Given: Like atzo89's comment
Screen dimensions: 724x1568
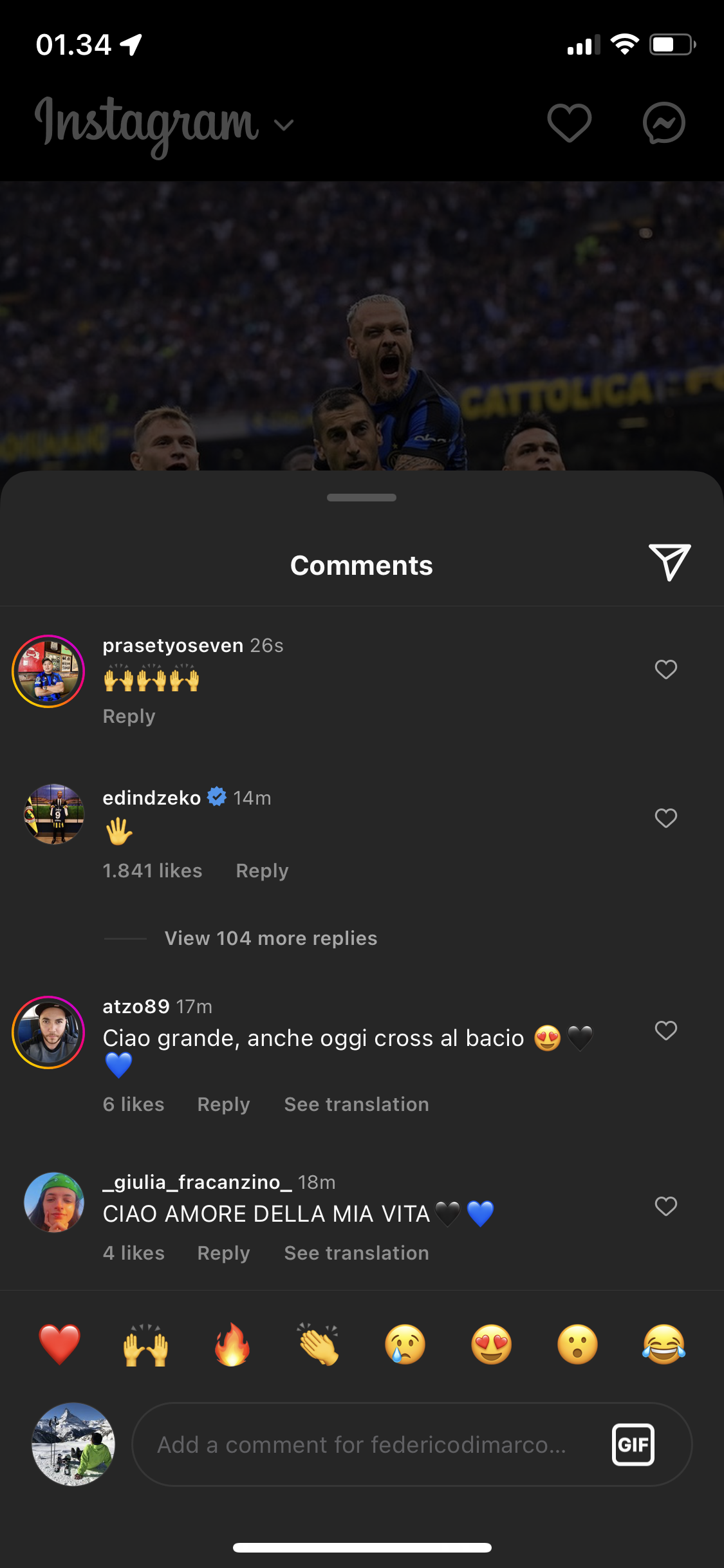Looking at the screenshot, I should coord(665,1031).
